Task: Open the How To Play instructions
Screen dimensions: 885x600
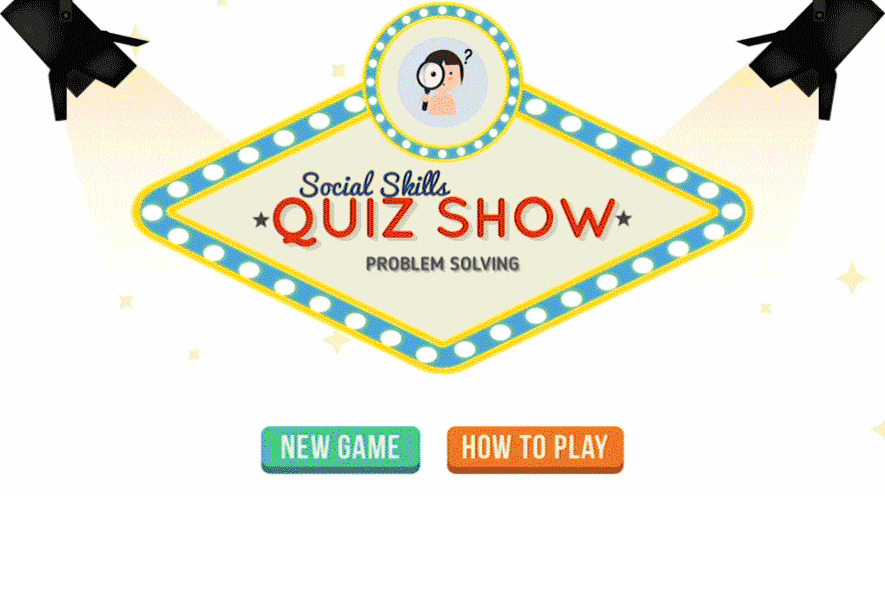Action: pyautogui.click(x=535, y=447)
